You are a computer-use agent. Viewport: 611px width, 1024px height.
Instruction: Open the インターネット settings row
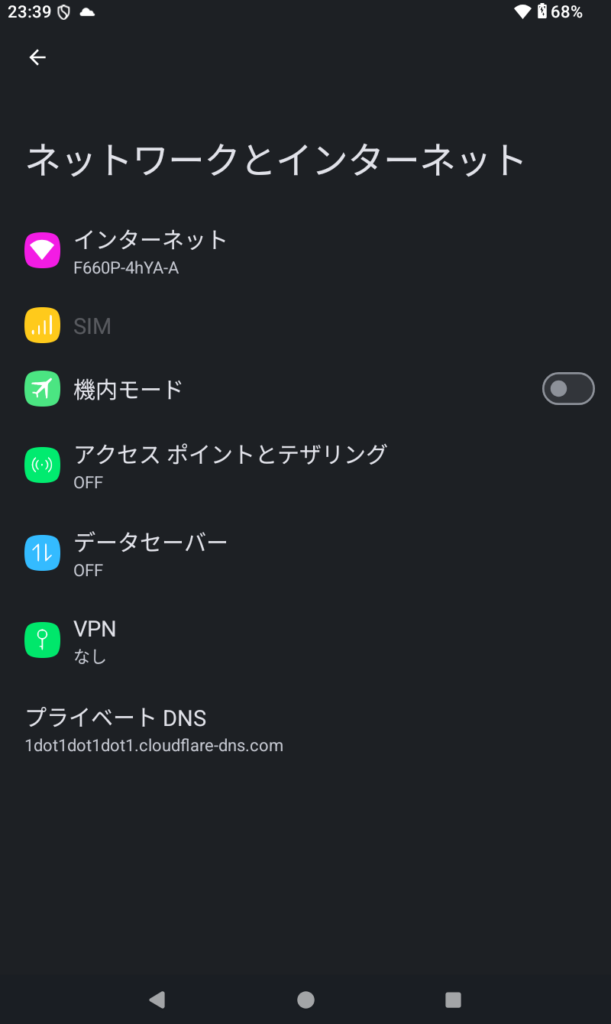click(x=150, y=251)
